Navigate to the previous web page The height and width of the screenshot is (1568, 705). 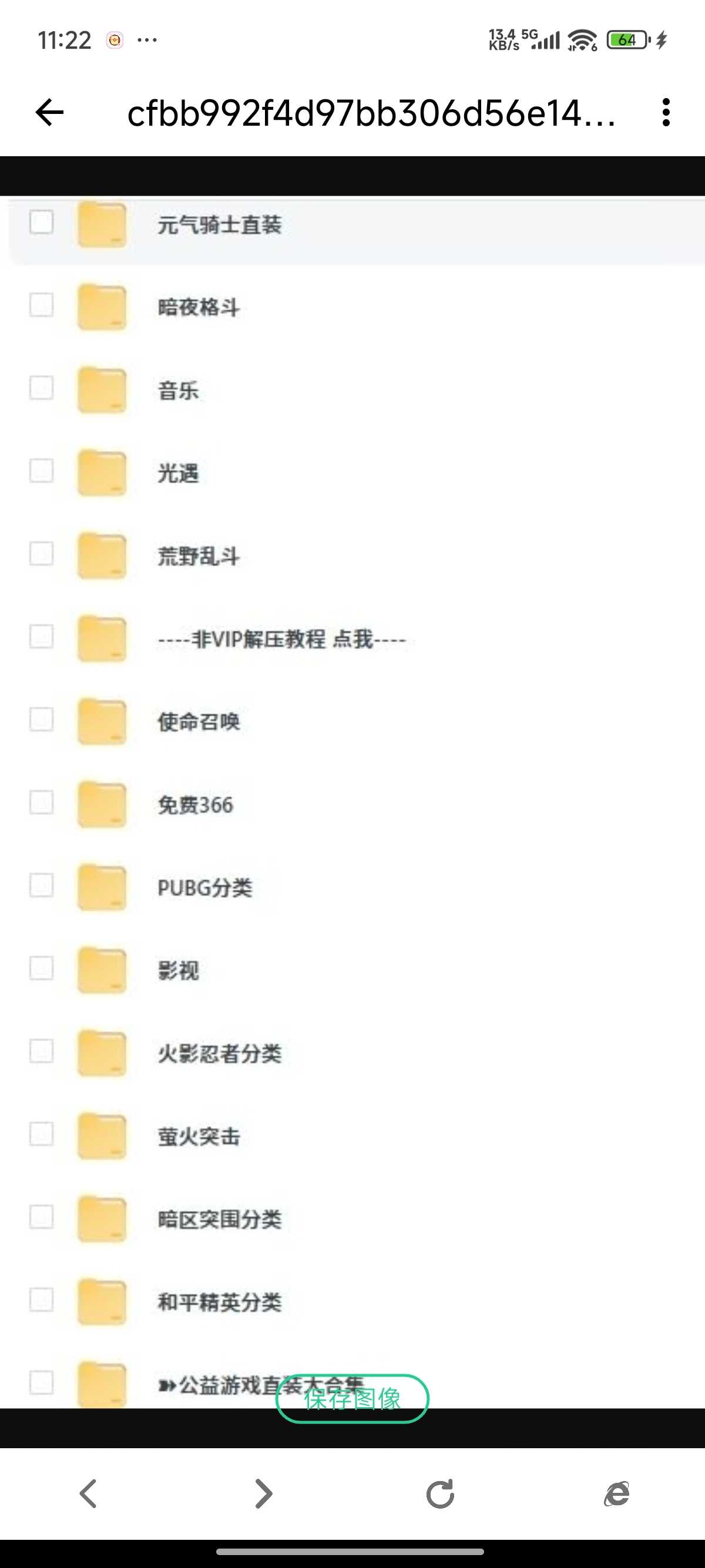[x=89, y=1494]
